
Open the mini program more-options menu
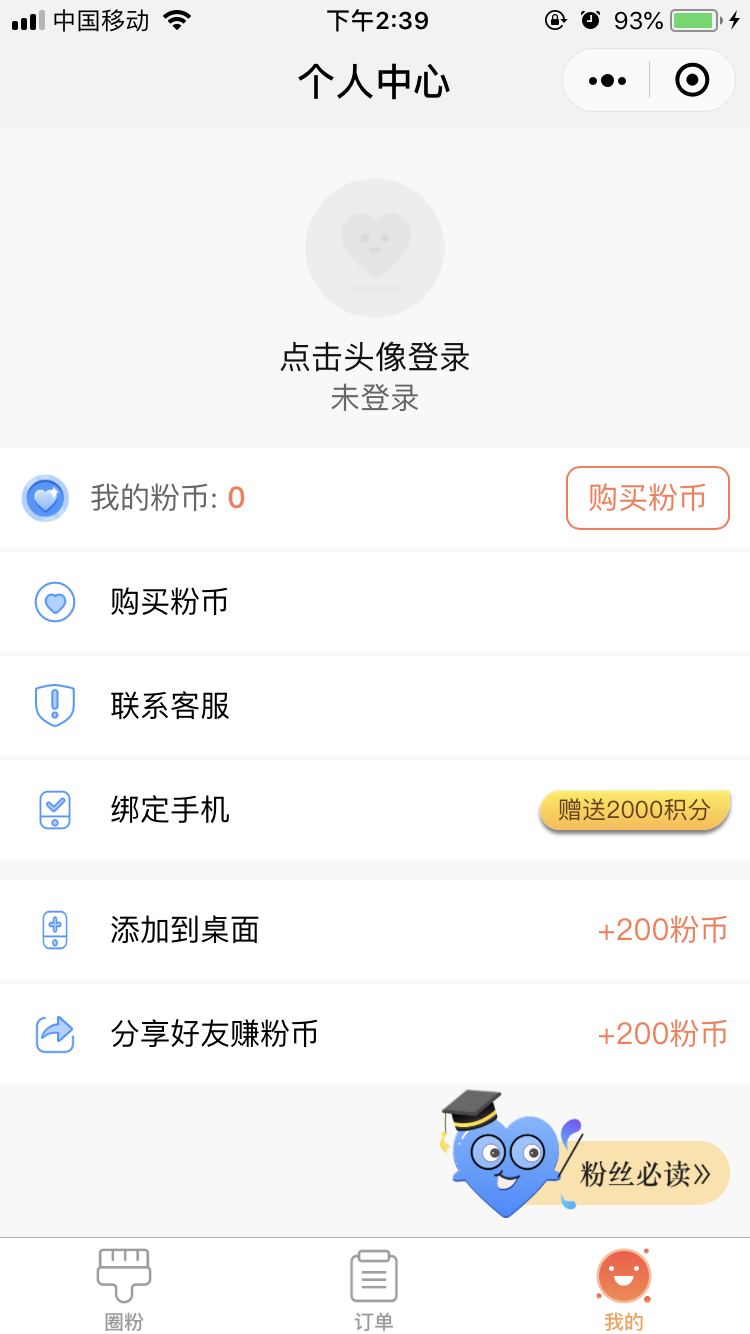[607, 80]
